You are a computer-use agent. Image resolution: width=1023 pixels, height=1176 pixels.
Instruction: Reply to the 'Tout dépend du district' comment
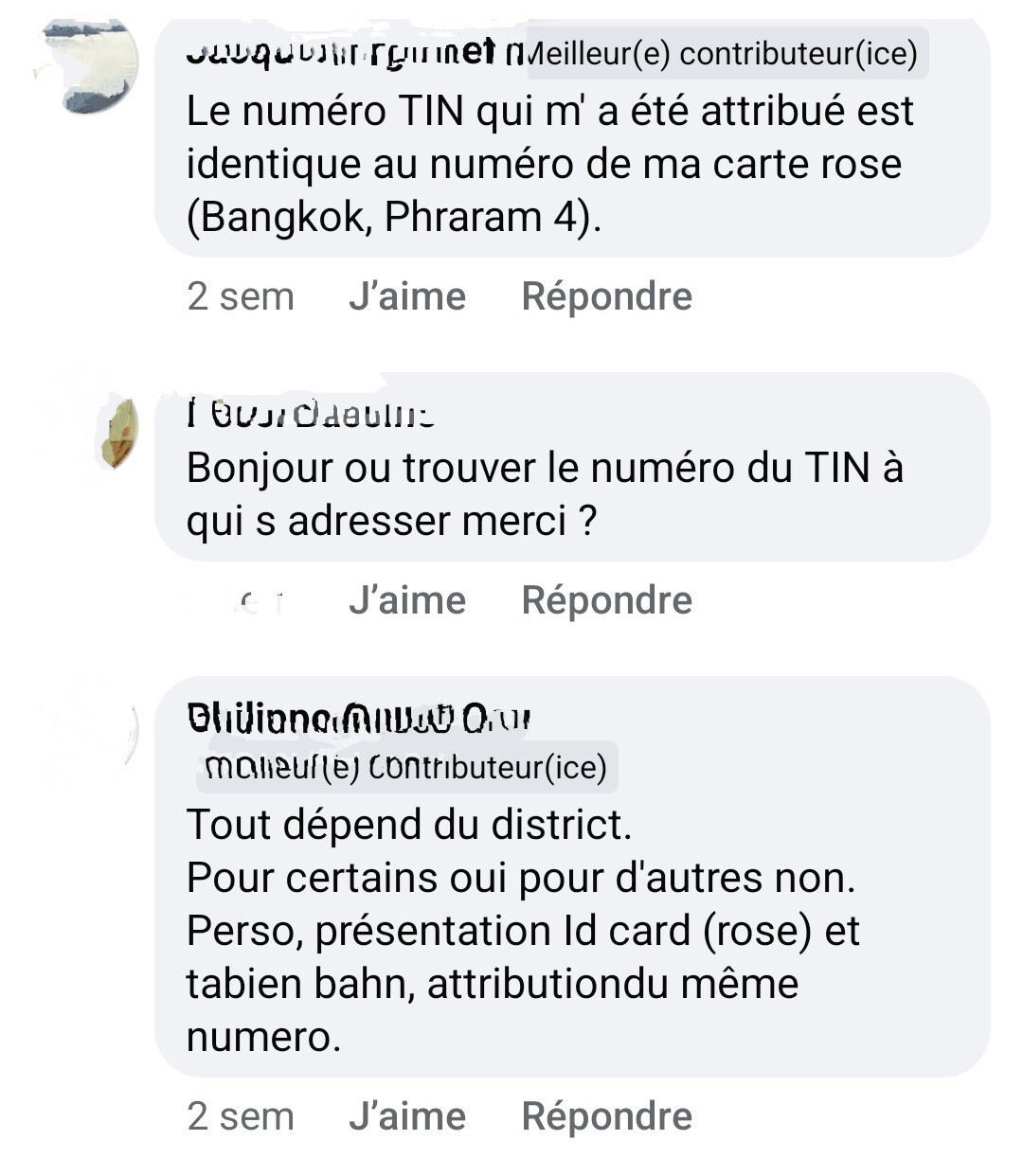(x=606, y=1116)
